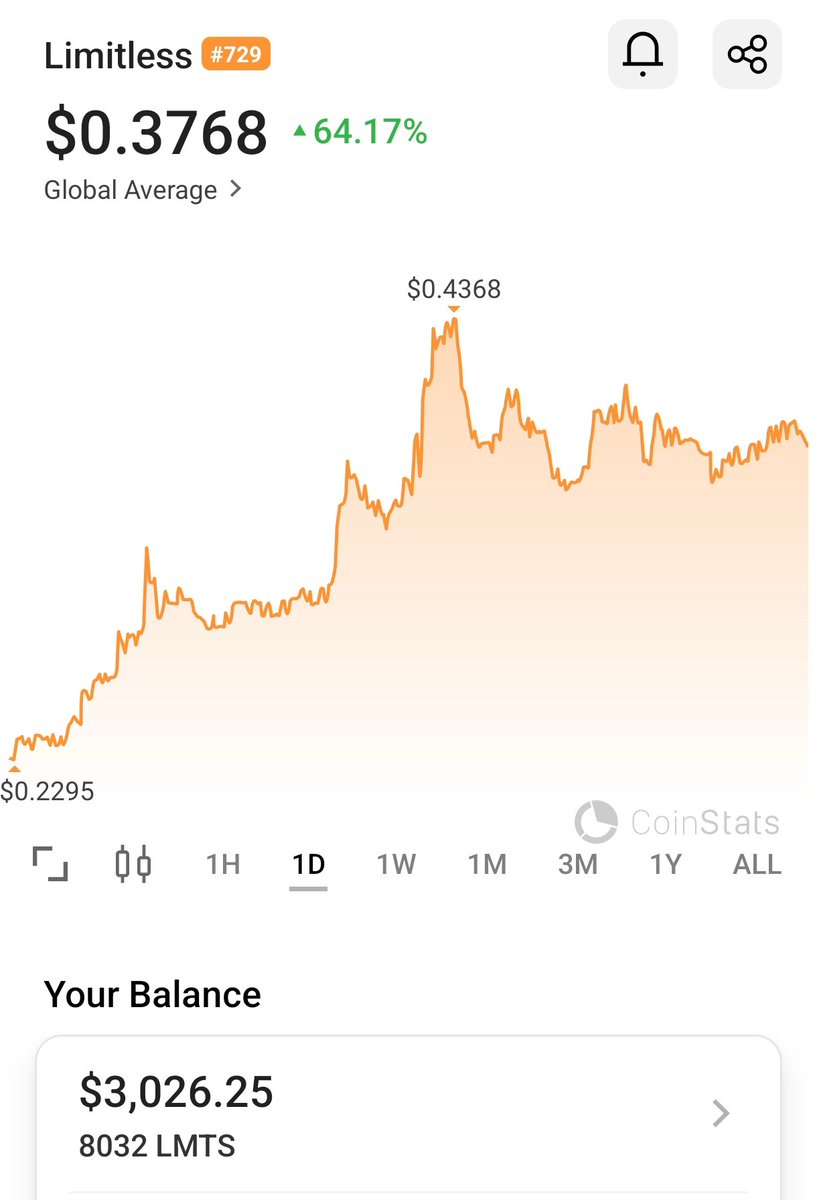Show ALL time price history
Image resolution: width=817 pixels, height=1200 pixels.
coord(757,864)
